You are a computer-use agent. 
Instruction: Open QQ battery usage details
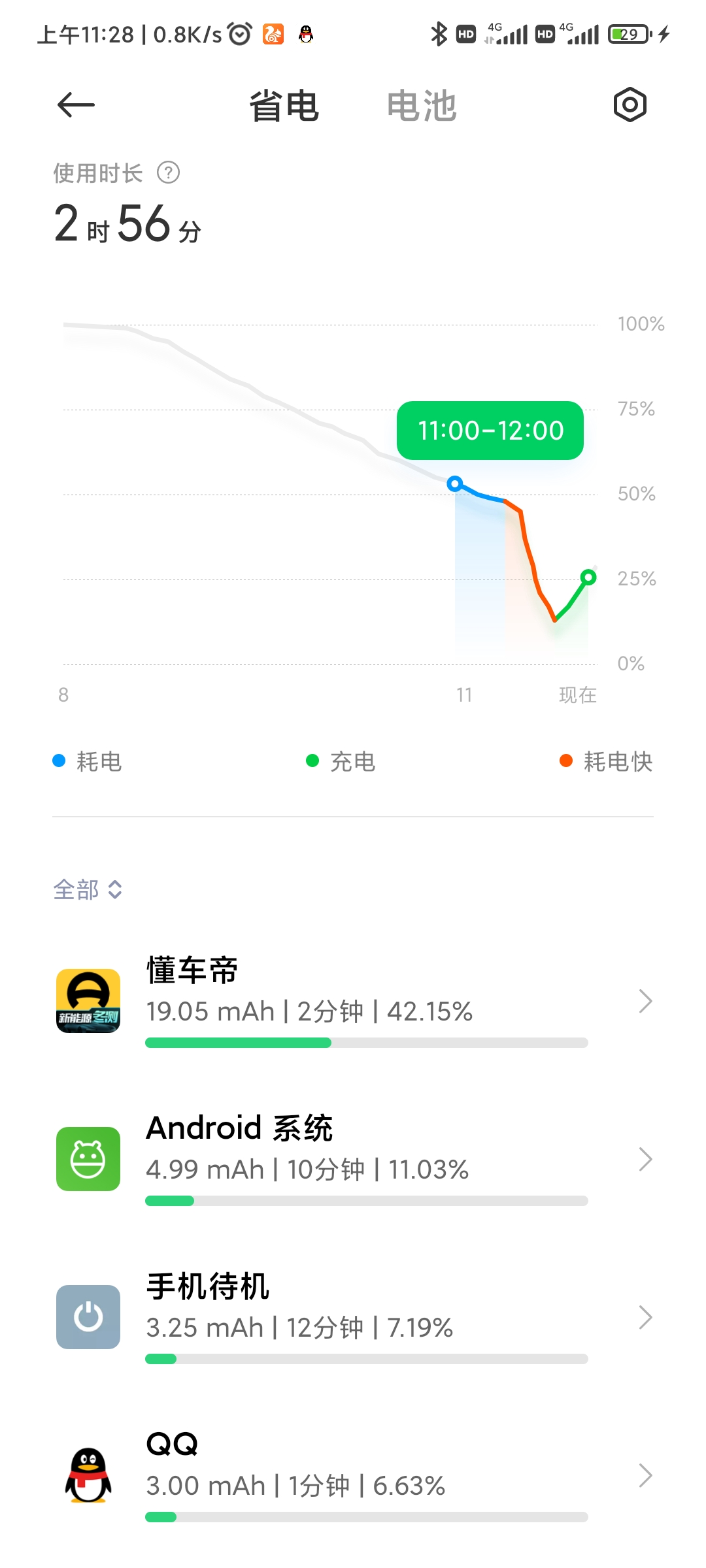coord(353,1475)
